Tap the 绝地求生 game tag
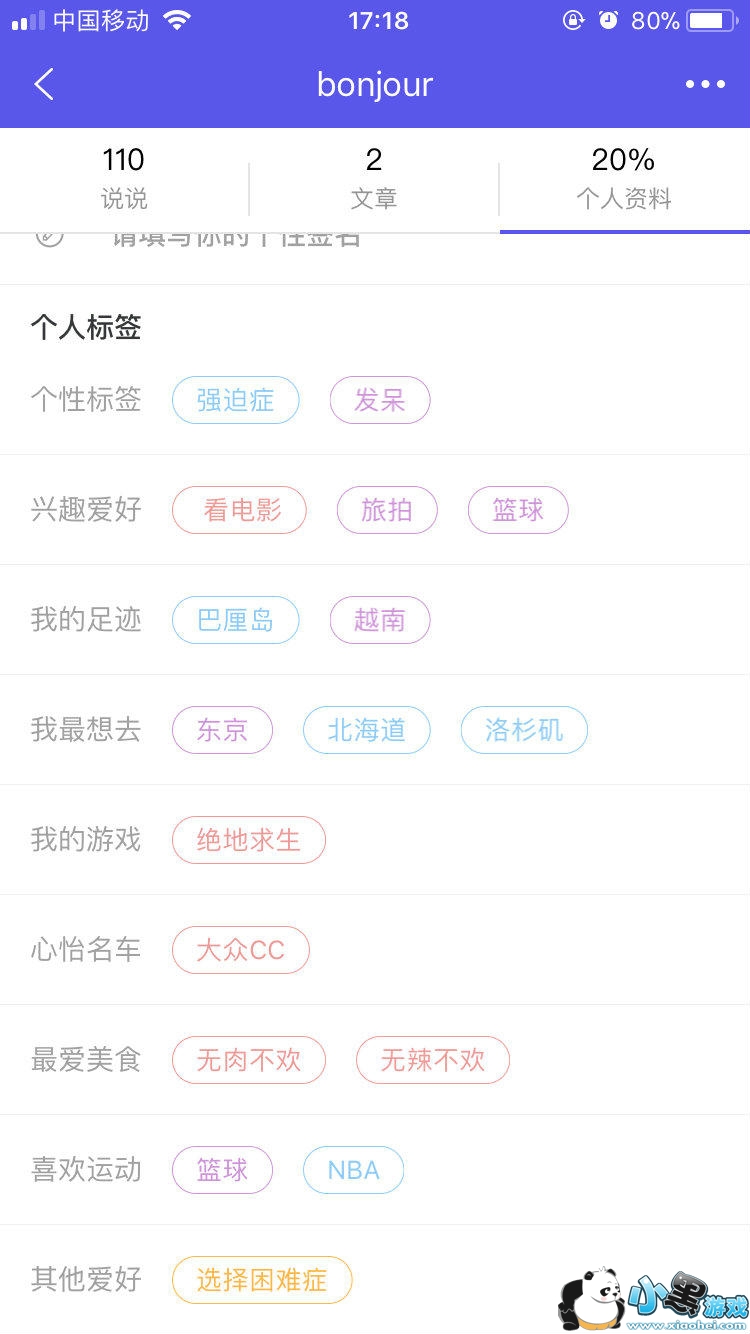Viewport: 750px width, 1334px height. click(249, 840)
